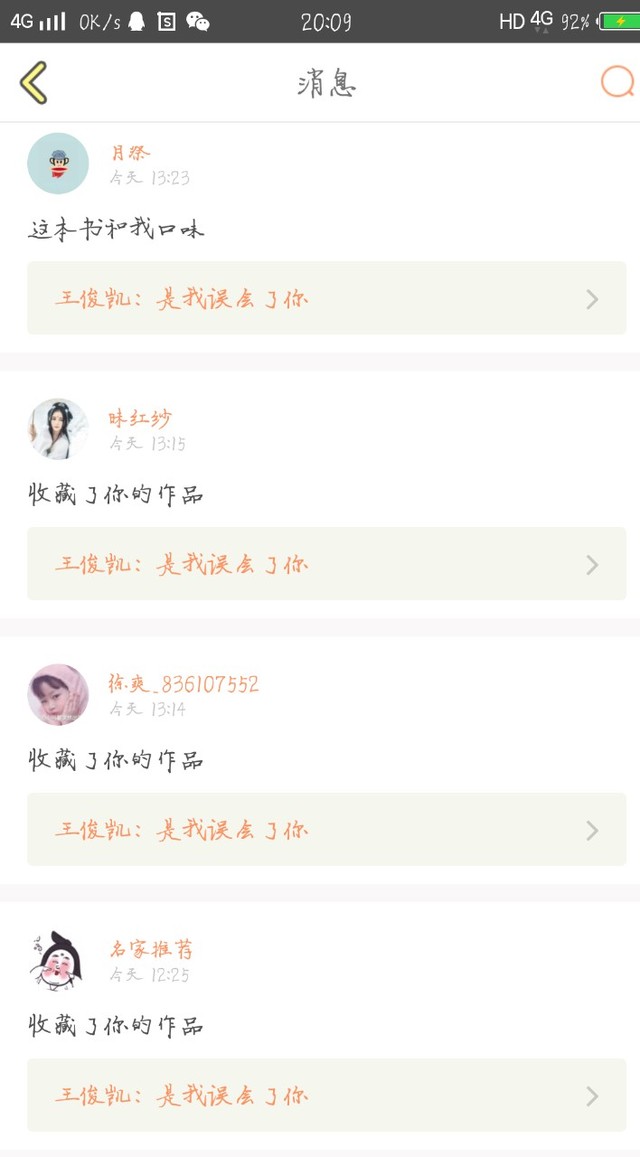The width and height of the screenshot is (640, 1157).
Task: Open 徐爽_836107552's avatar
Action: 58,694
